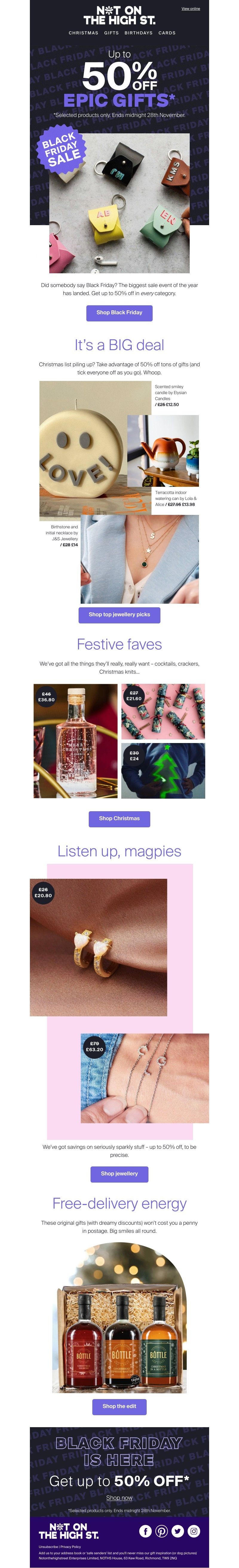Open the £36.80 gin bottle product
The image size is (239, 1568).
[75, 741]
